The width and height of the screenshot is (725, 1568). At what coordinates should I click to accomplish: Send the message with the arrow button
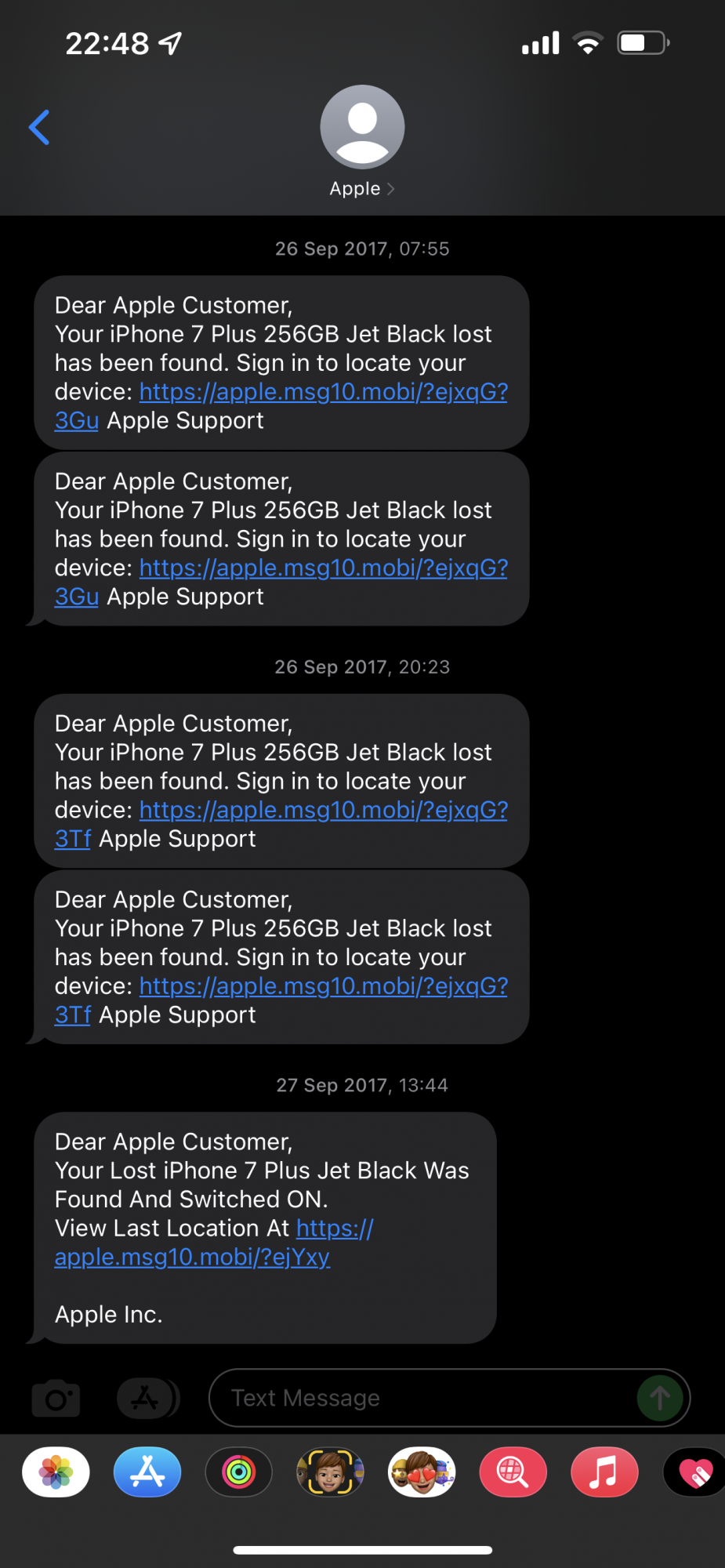(660, 1399)
